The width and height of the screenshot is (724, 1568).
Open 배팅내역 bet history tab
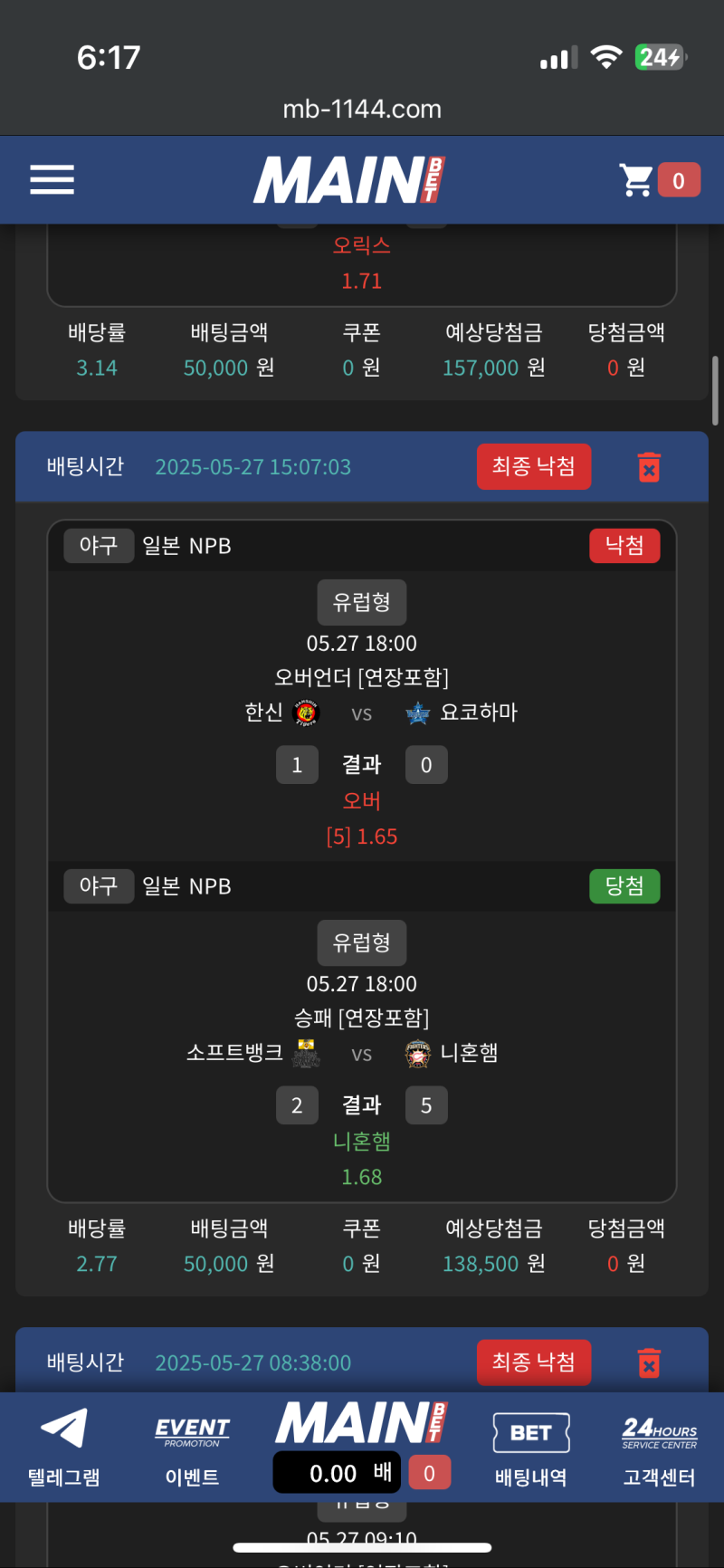[531, 1447]
